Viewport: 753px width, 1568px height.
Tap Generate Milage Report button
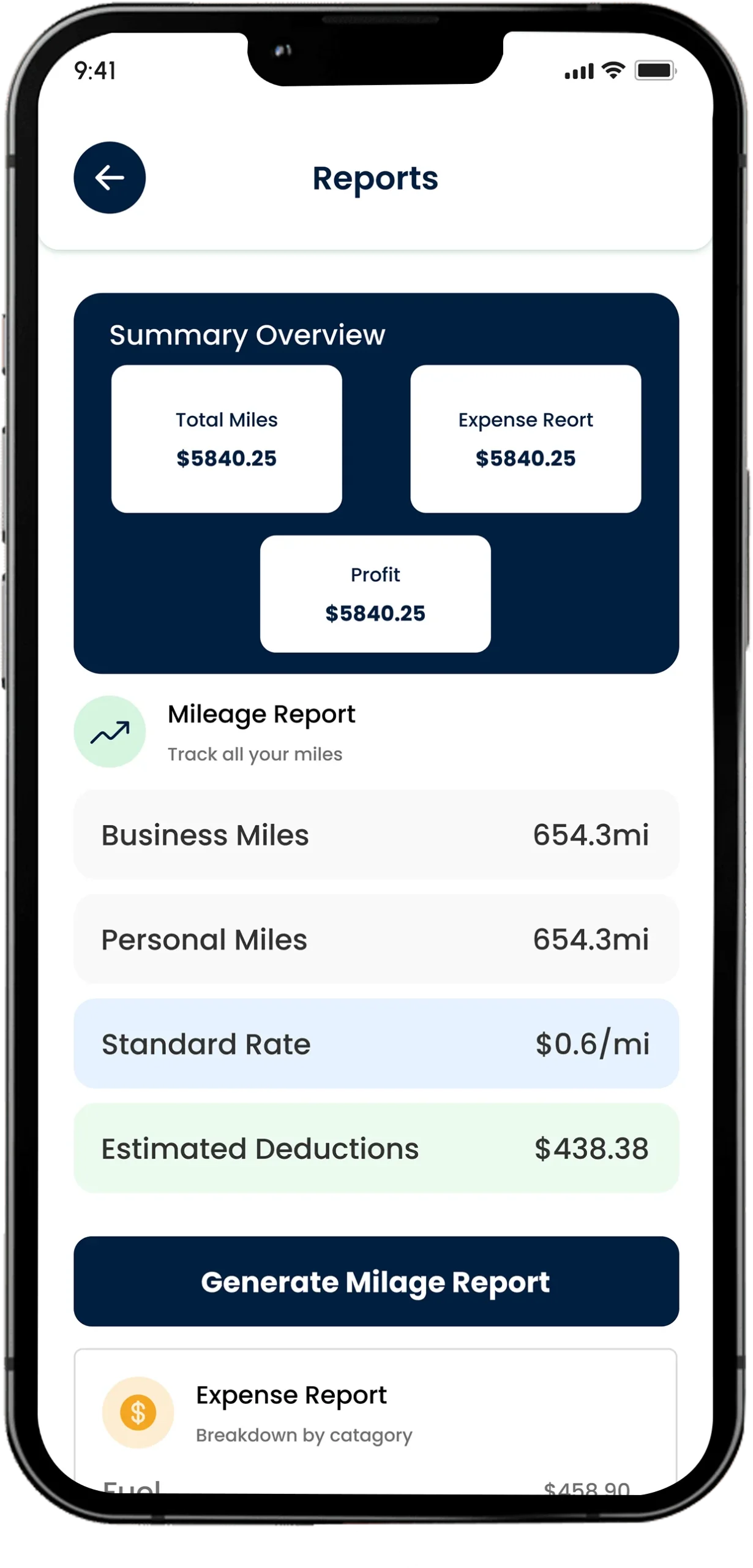tap(376, 1281)
